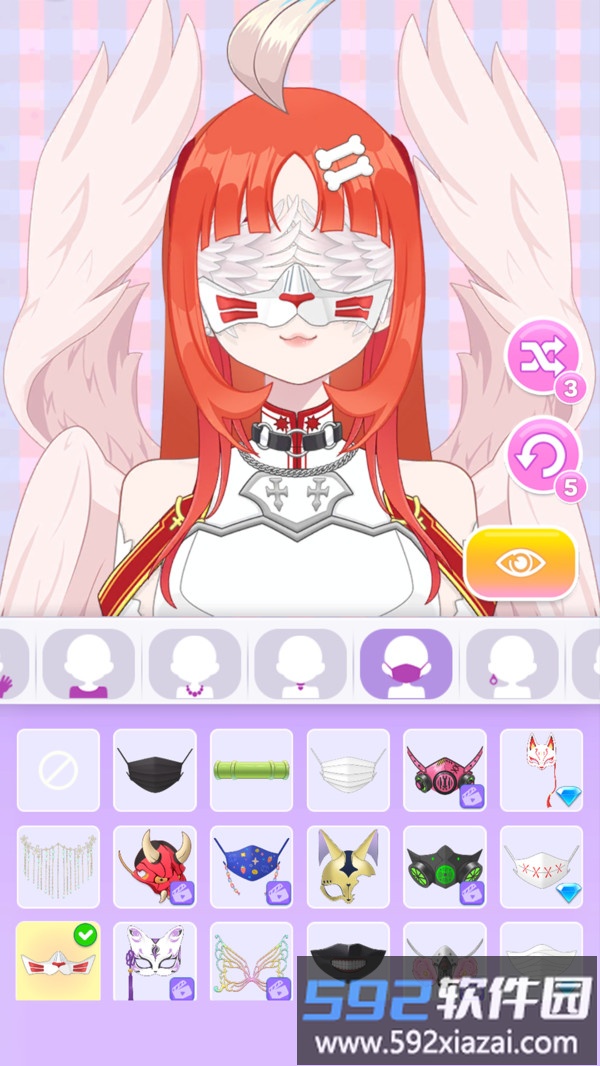Select the beaded chain veil
The height and width of the screenshot is (1066, 600).
(x=58, y=866)
